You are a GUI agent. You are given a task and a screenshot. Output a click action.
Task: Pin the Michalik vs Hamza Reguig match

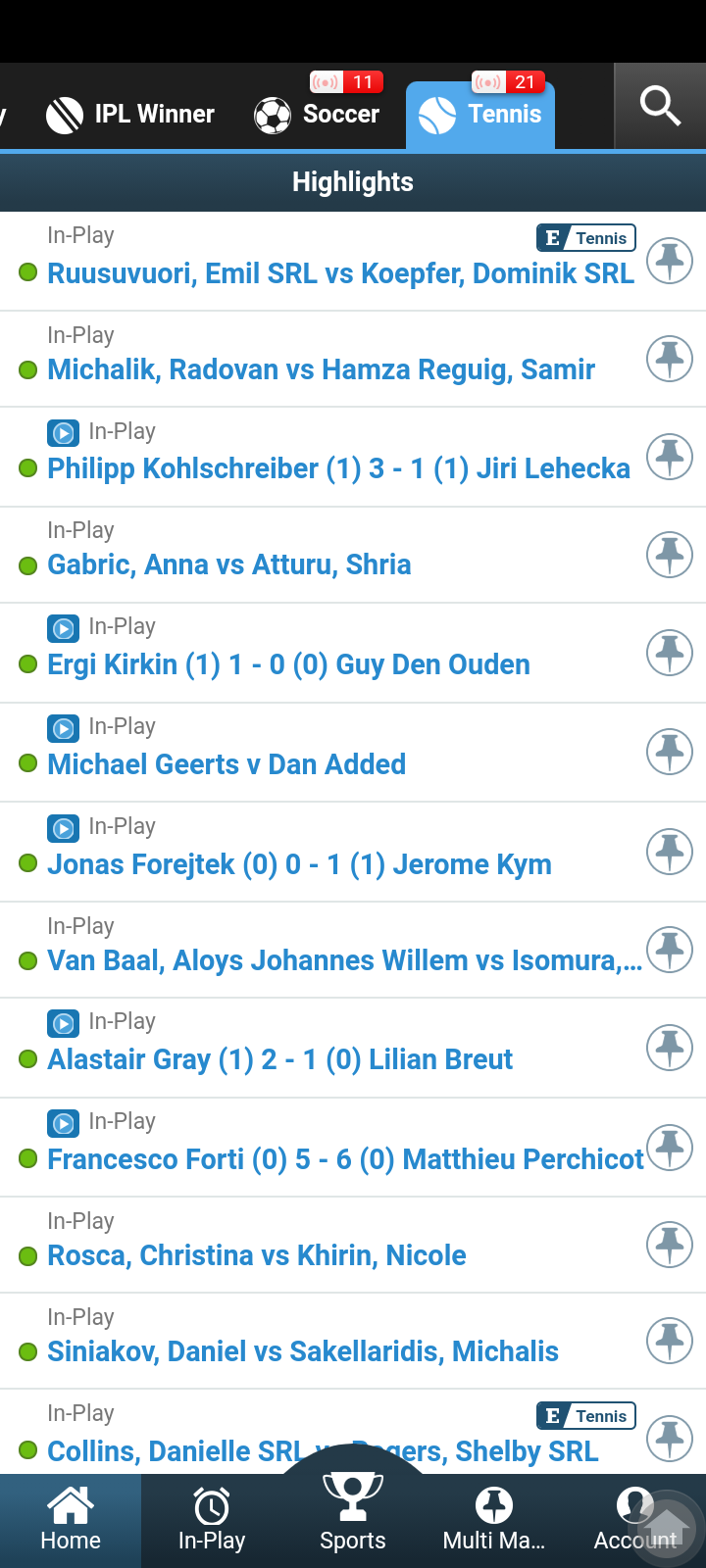click(670, 359)
